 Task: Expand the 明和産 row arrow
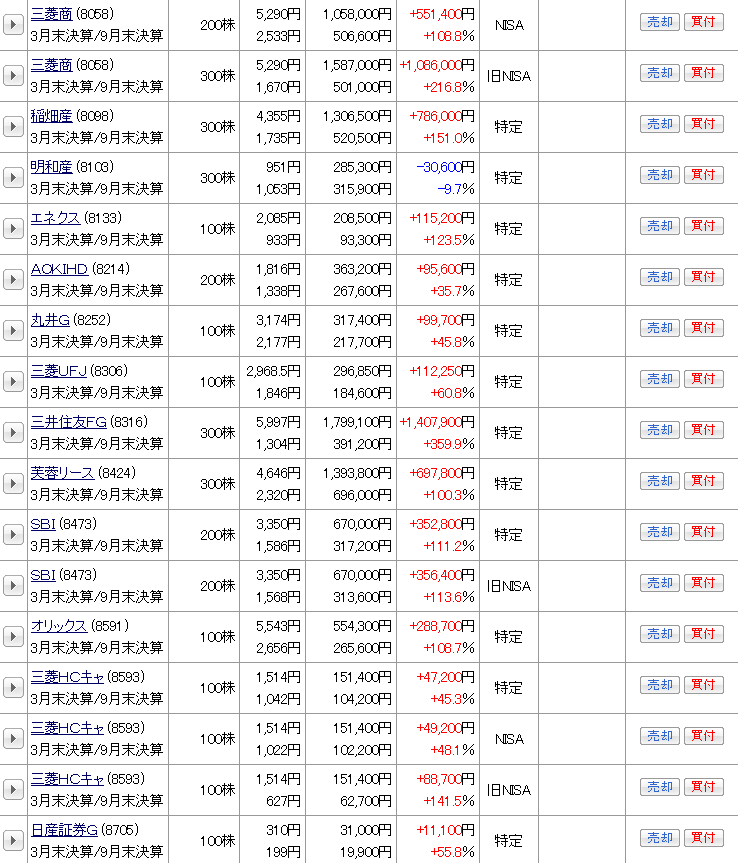click(13, 177)
